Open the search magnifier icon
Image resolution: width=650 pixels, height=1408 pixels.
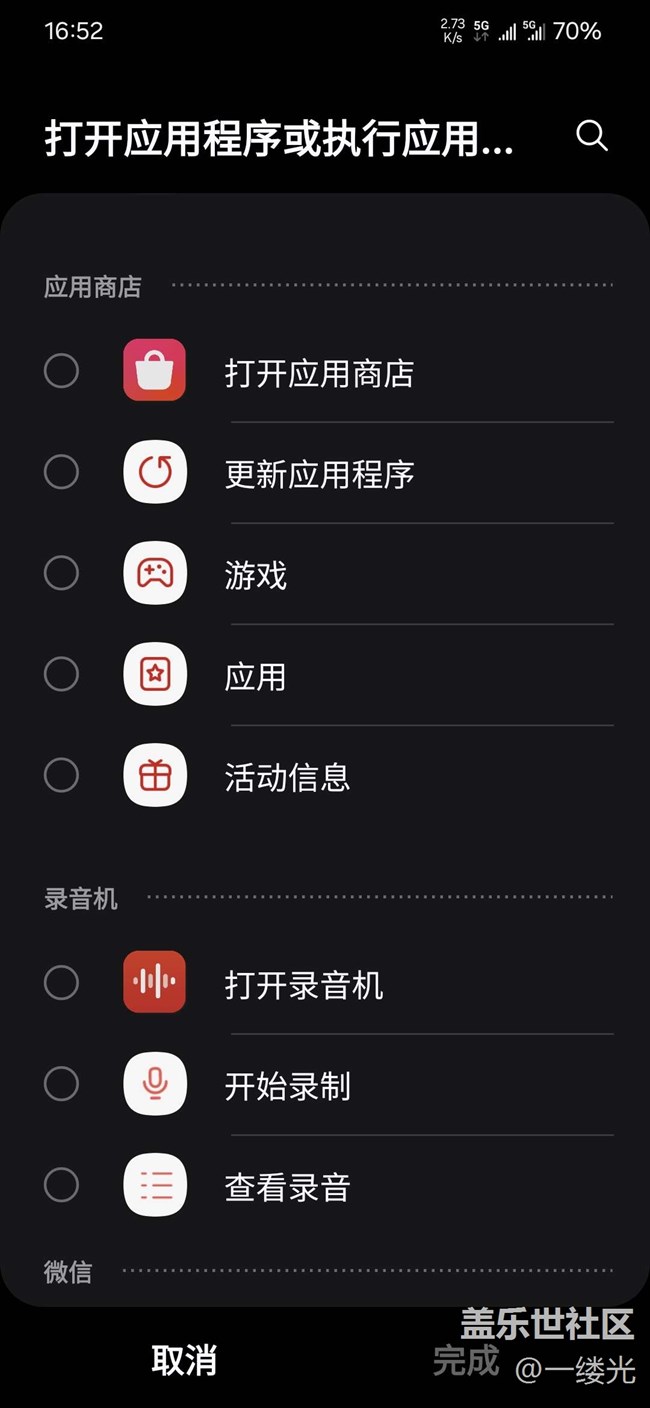pos(592,135)
